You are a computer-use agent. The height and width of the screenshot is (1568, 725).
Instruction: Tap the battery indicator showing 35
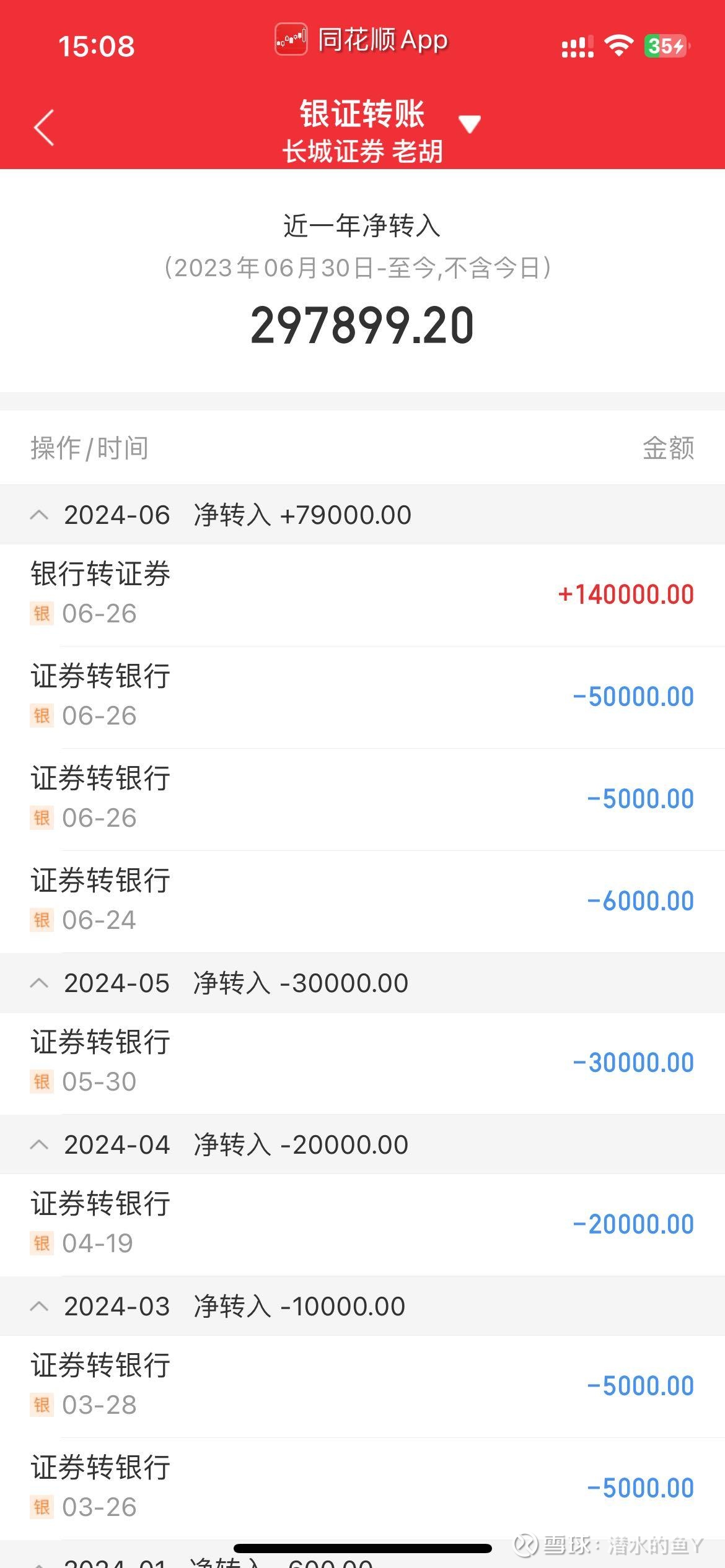[665, 46]
